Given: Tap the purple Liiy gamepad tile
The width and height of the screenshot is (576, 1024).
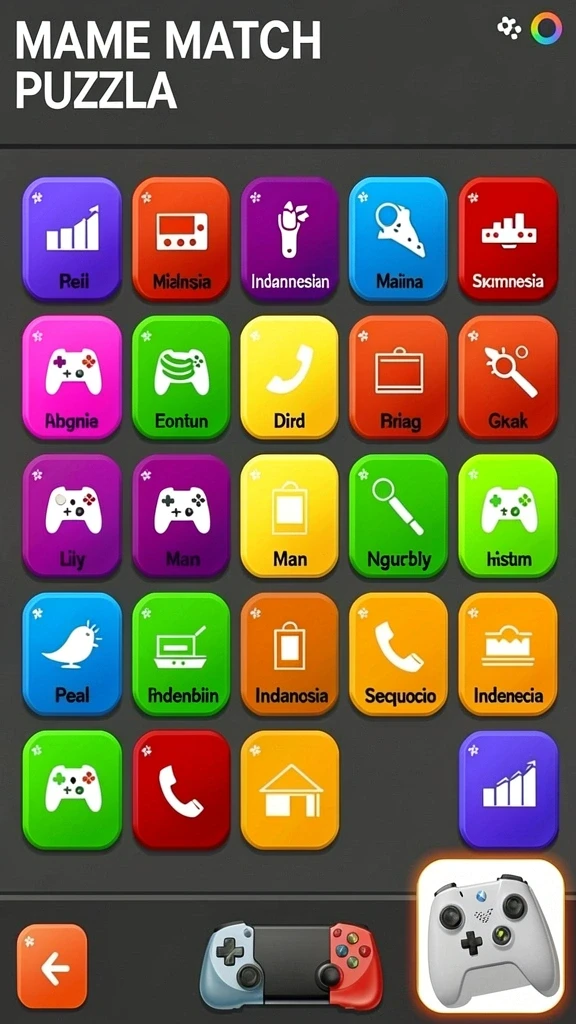Looking at the screenshot, I should [x=72, y=516].
